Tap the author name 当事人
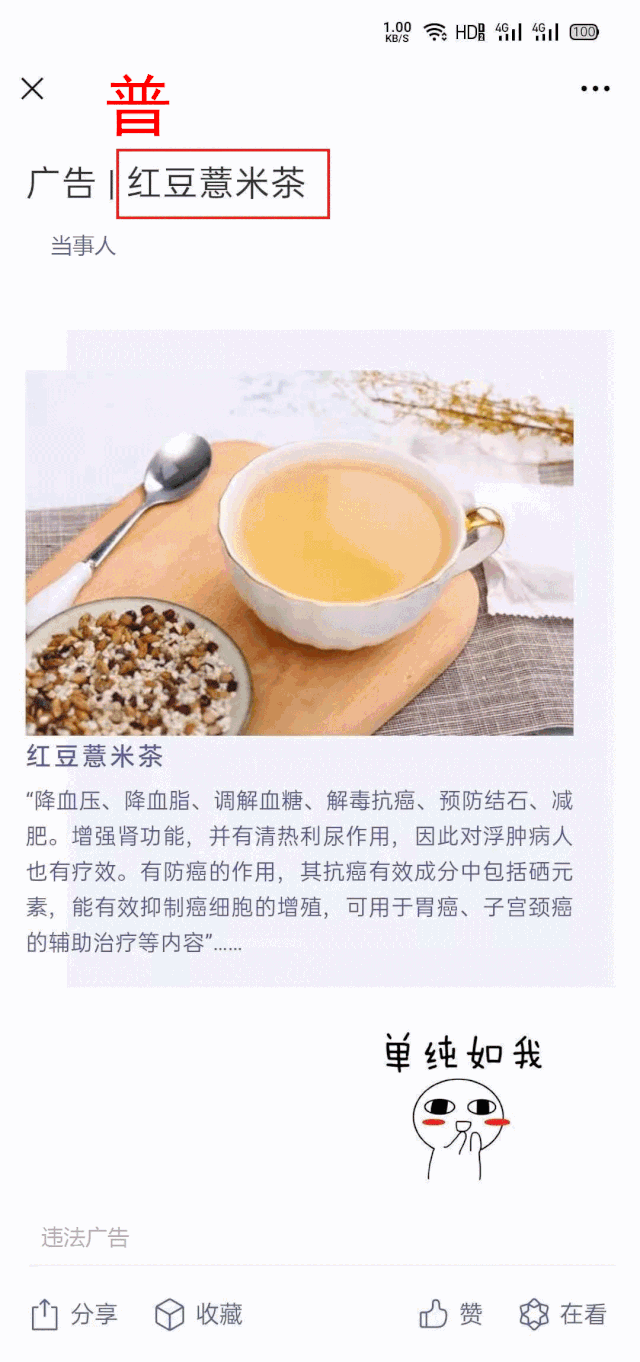Image resolution: width=640 pixels, height=1362 pixels. click(x=83, y=246)
